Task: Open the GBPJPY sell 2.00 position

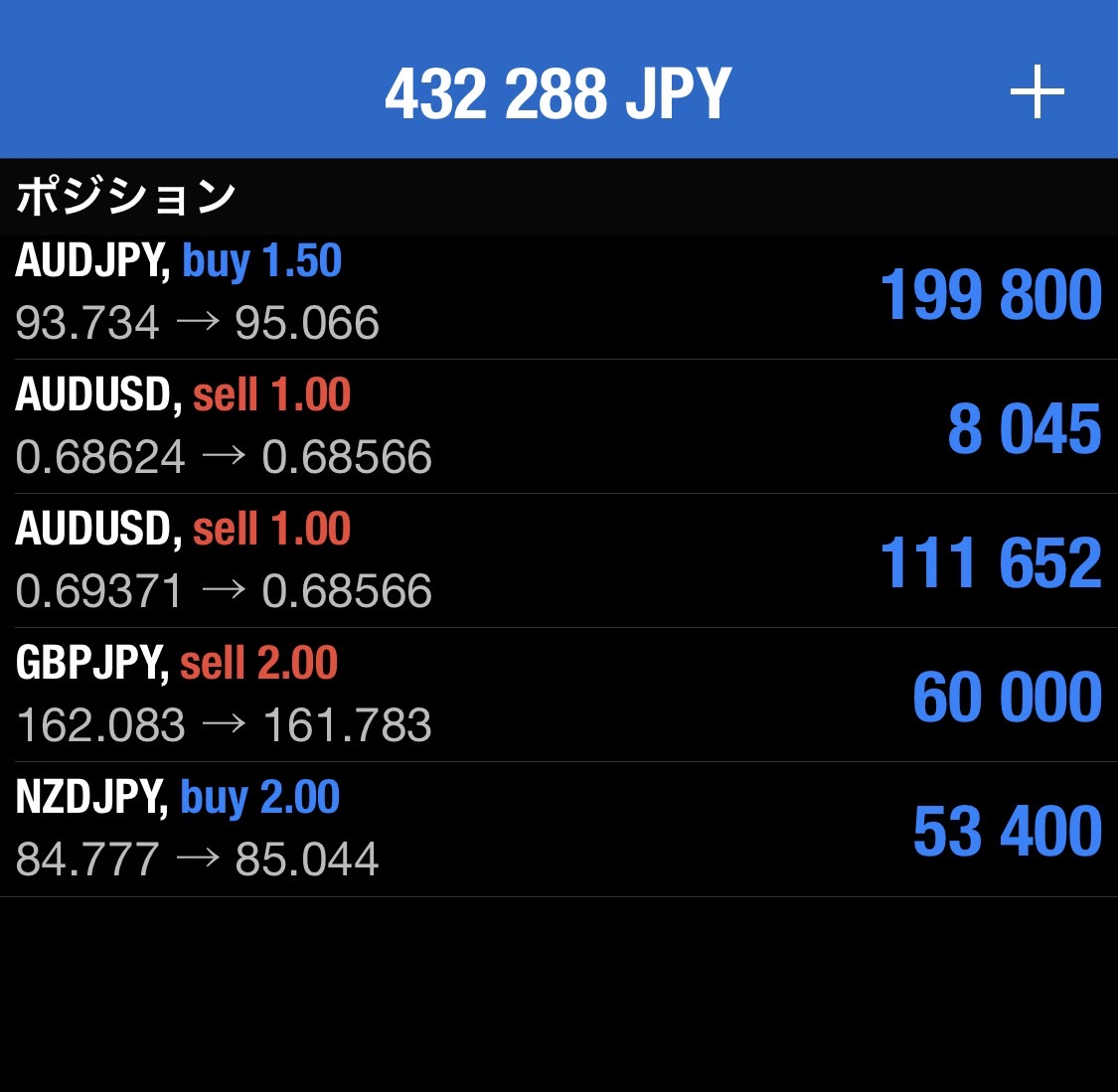Action: click(559, 696)
